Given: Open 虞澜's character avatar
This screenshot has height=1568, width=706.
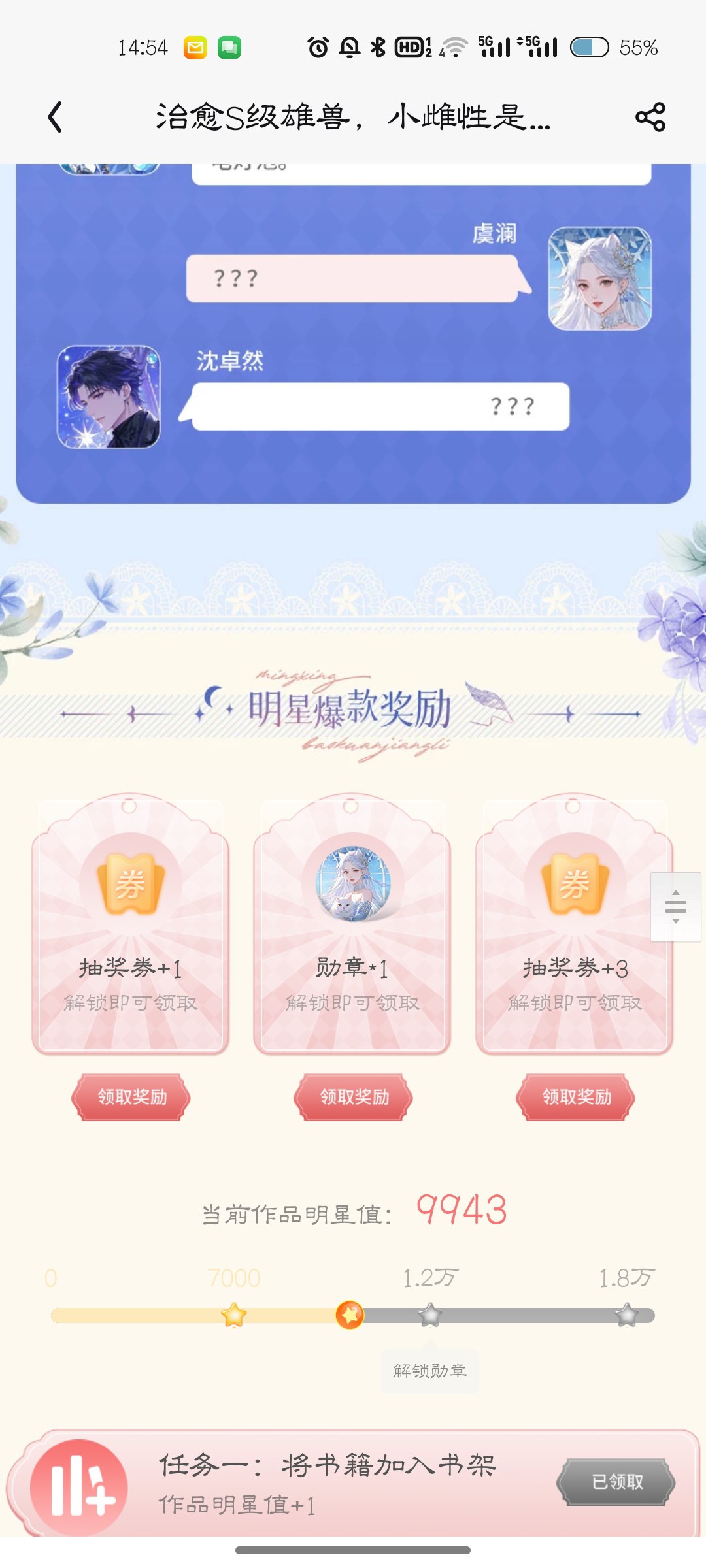Looking at the screenshot, I should coord(600,278).
